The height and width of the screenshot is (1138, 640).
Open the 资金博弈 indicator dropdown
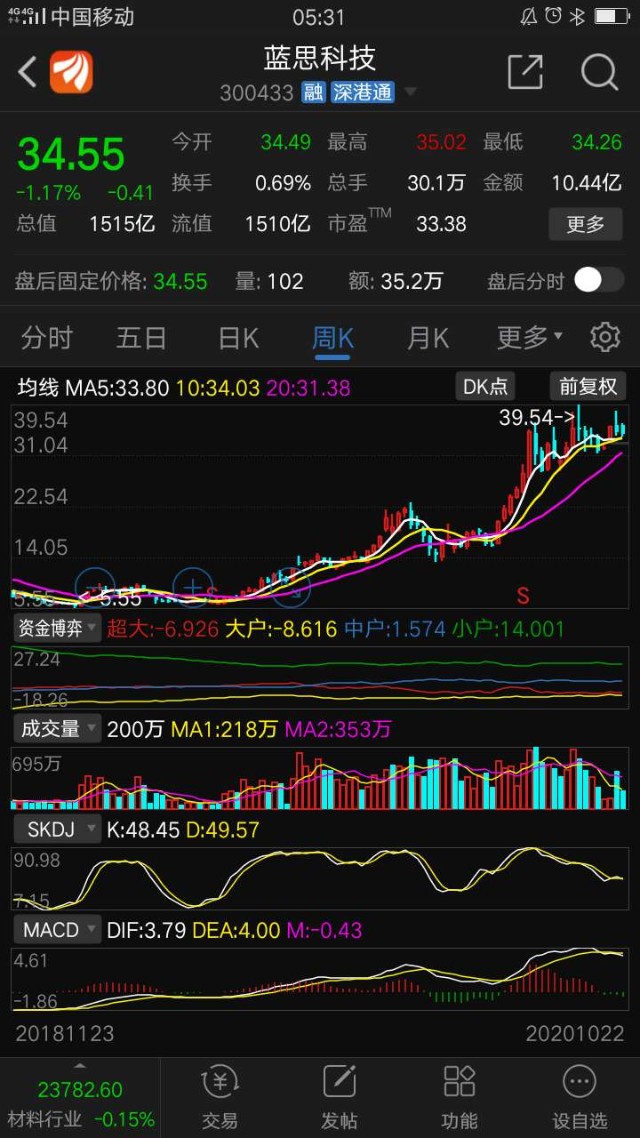(57, 629)
